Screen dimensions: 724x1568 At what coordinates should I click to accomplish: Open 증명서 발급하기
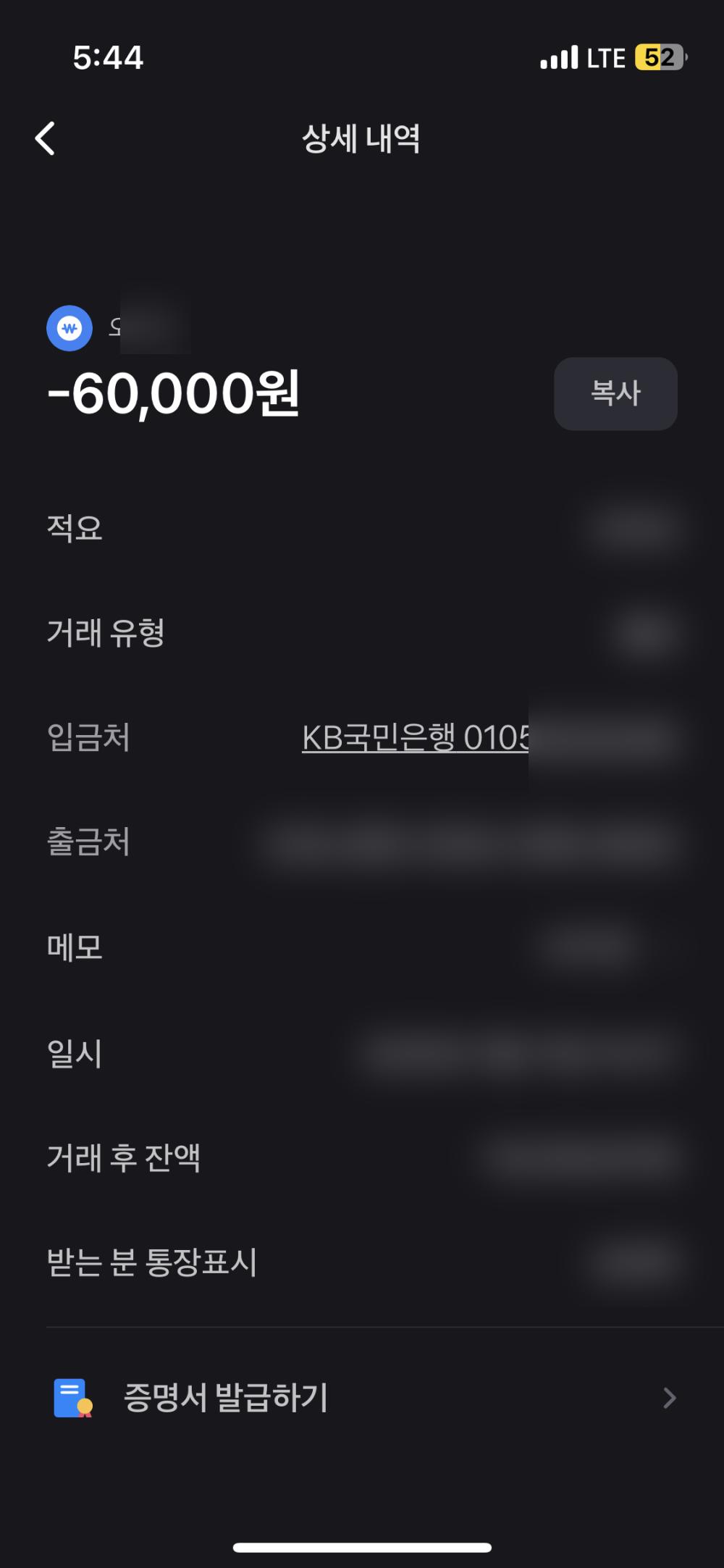(x=362, y=1397)
